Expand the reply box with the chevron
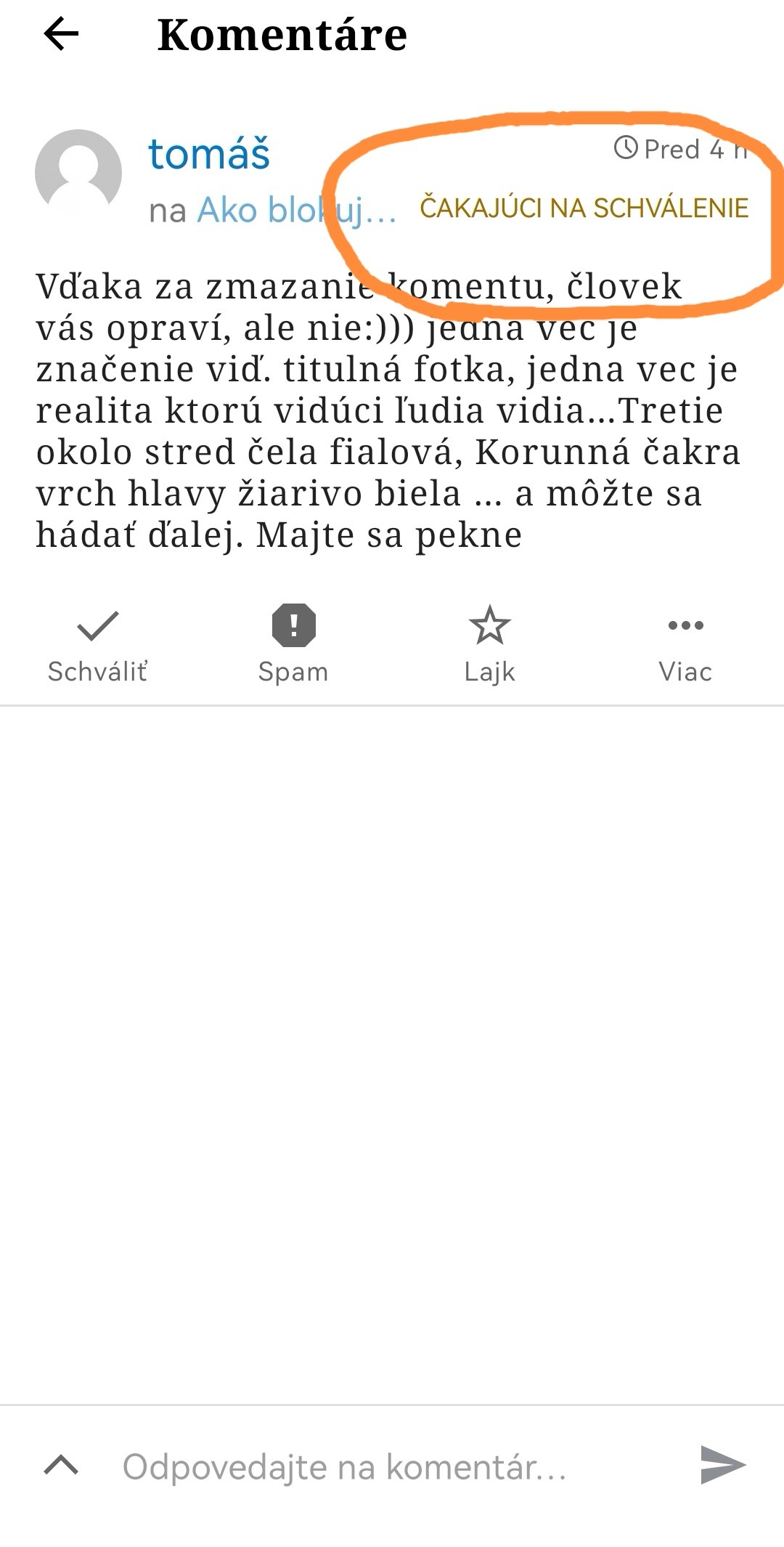784x1547 pixels. (61, 1466)
